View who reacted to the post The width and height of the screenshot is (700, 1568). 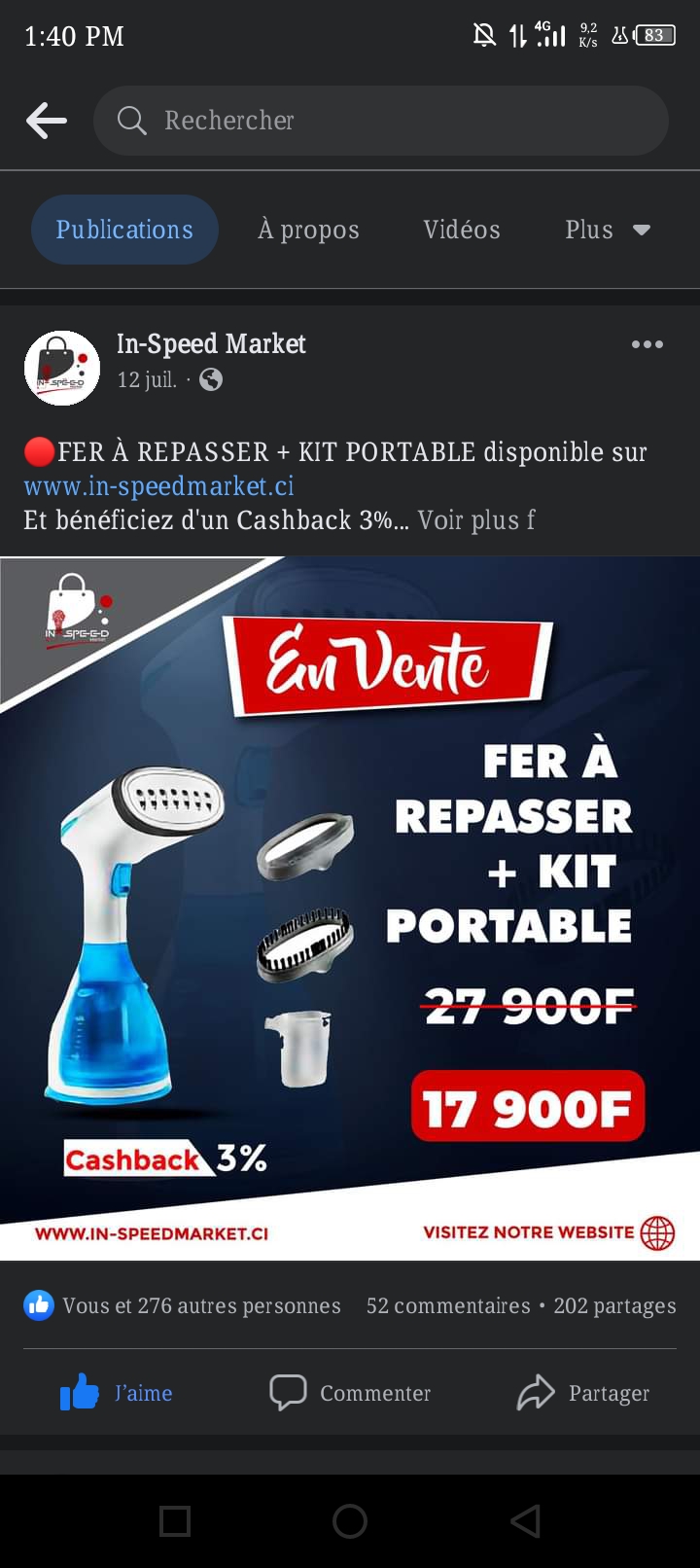pos(185,1305)
